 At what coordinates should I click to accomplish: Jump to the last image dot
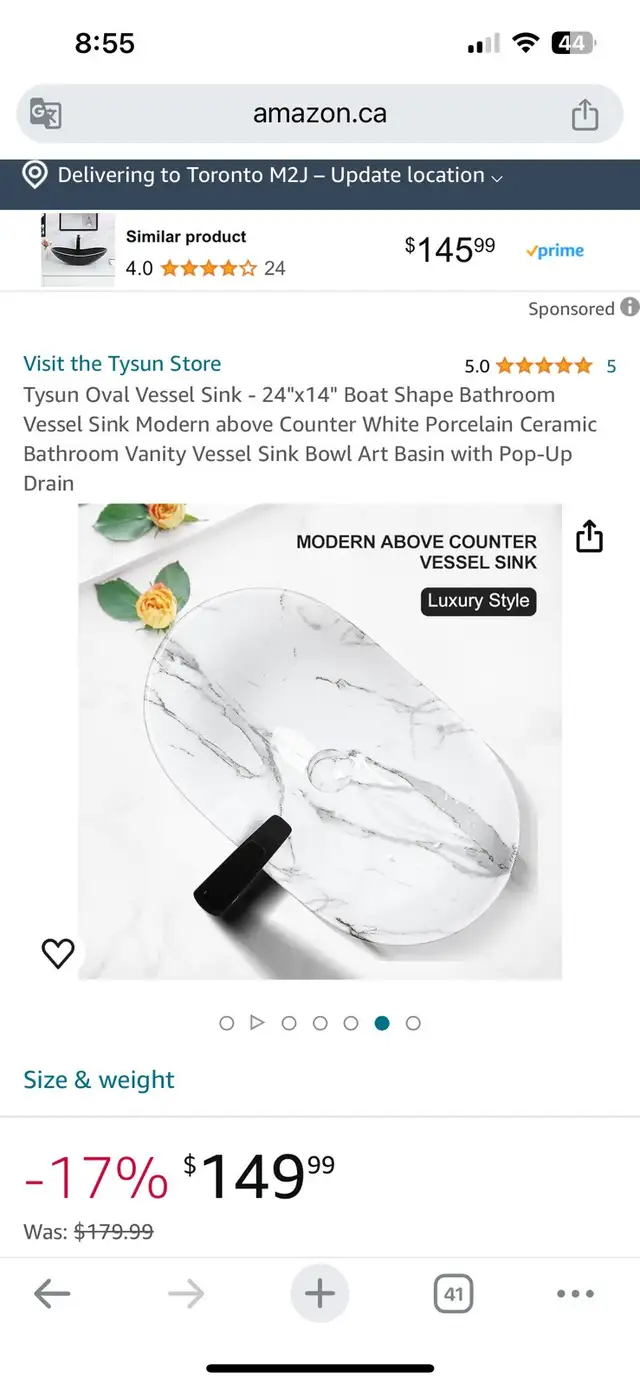[413, 1023]
